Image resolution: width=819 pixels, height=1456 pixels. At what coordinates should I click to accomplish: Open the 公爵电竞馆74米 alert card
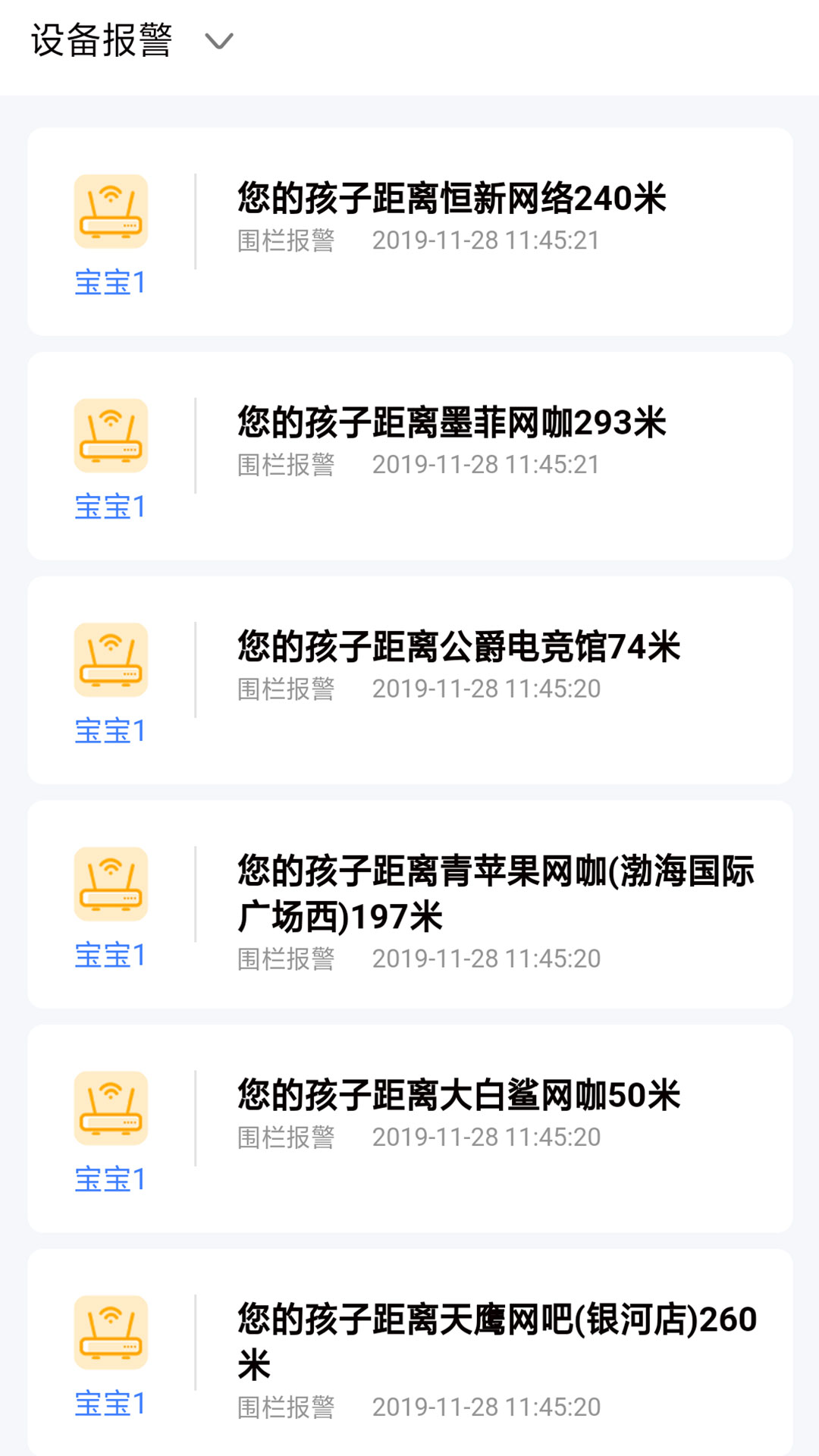pyautogui.click(x=410, y=680)
